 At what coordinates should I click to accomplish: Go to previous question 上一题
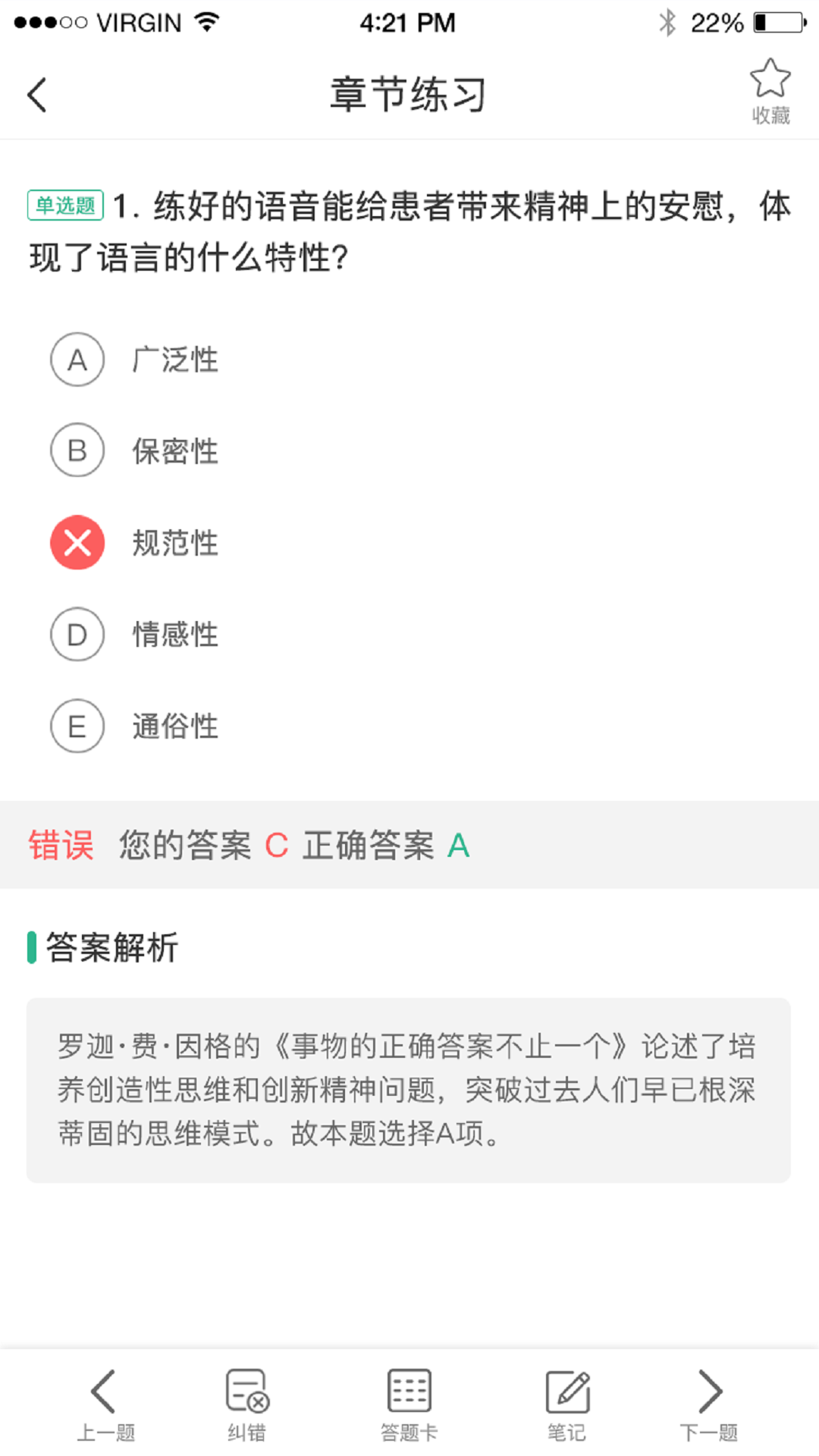[105, 1404]
